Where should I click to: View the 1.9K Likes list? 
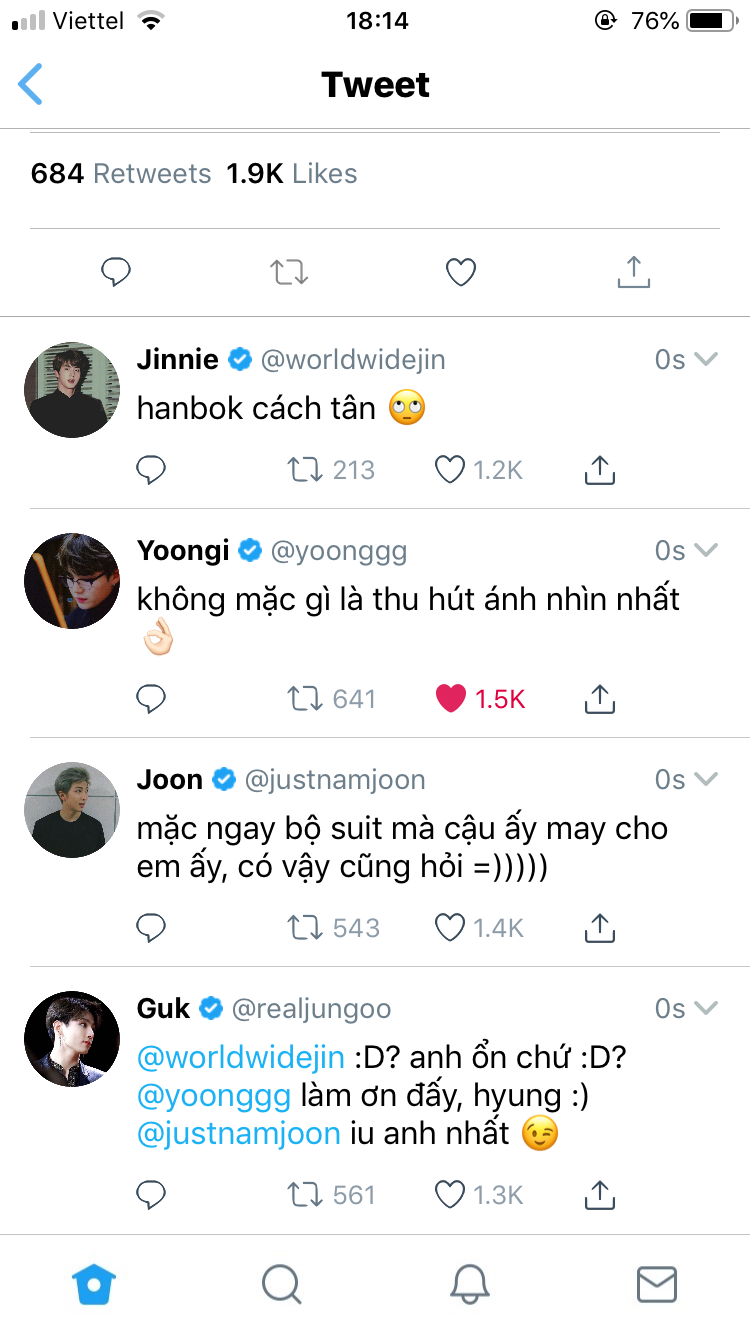(291, 174)
